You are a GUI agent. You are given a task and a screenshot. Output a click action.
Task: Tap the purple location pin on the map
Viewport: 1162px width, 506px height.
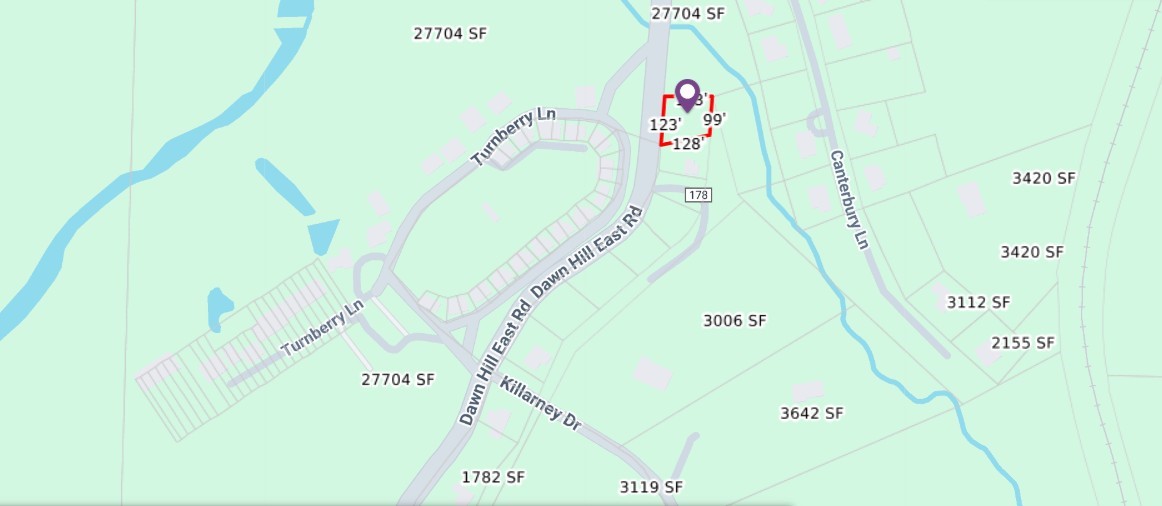(687, 94)
